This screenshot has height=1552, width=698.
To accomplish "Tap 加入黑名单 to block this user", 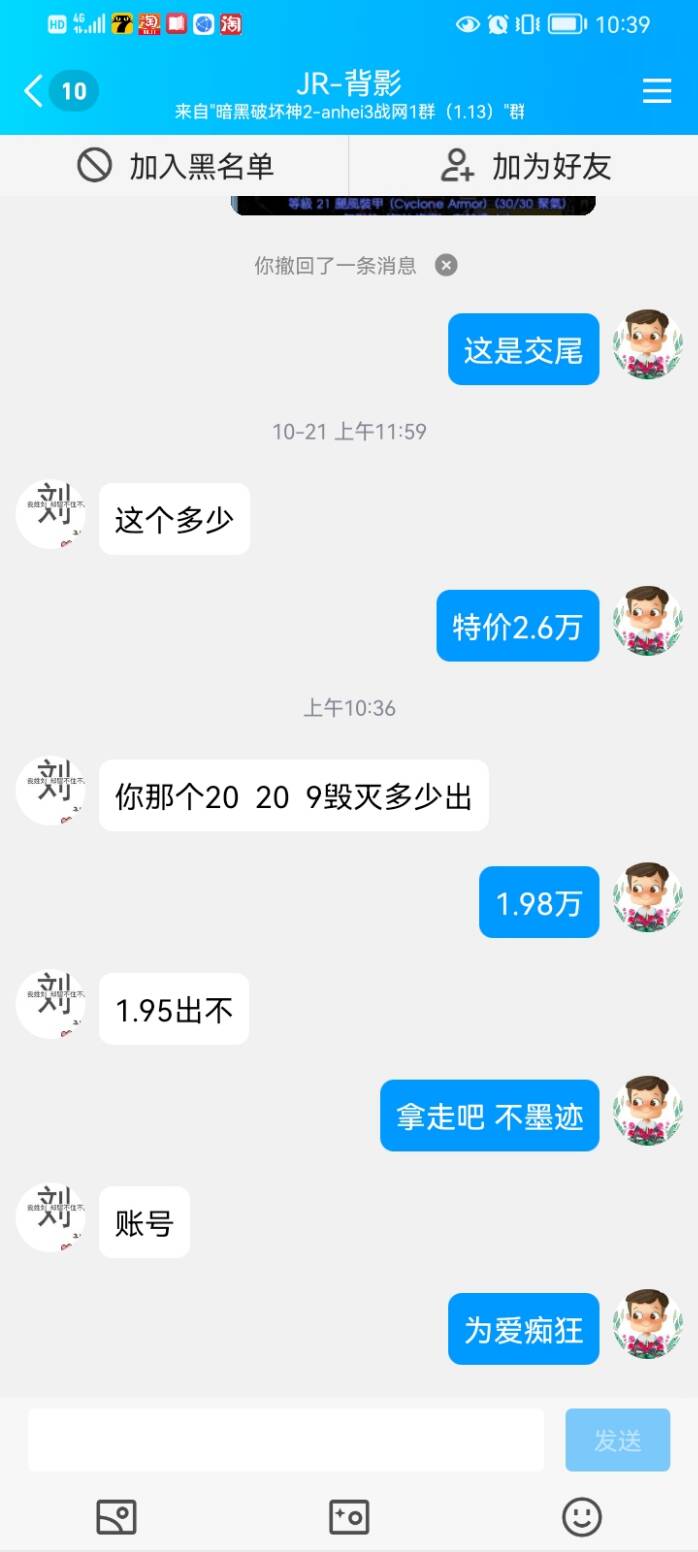I will (176, 166).
